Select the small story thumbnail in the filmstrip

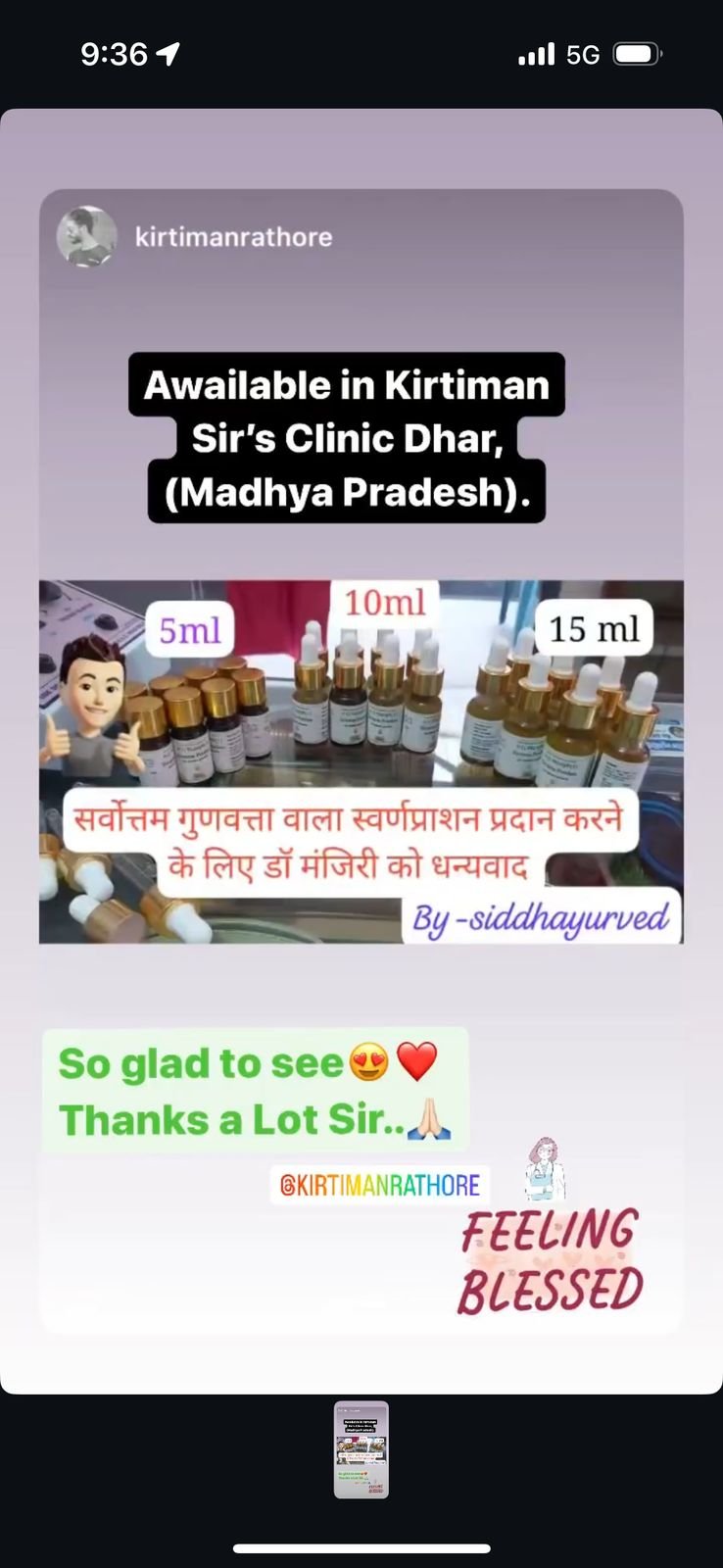coord(361,1448)
